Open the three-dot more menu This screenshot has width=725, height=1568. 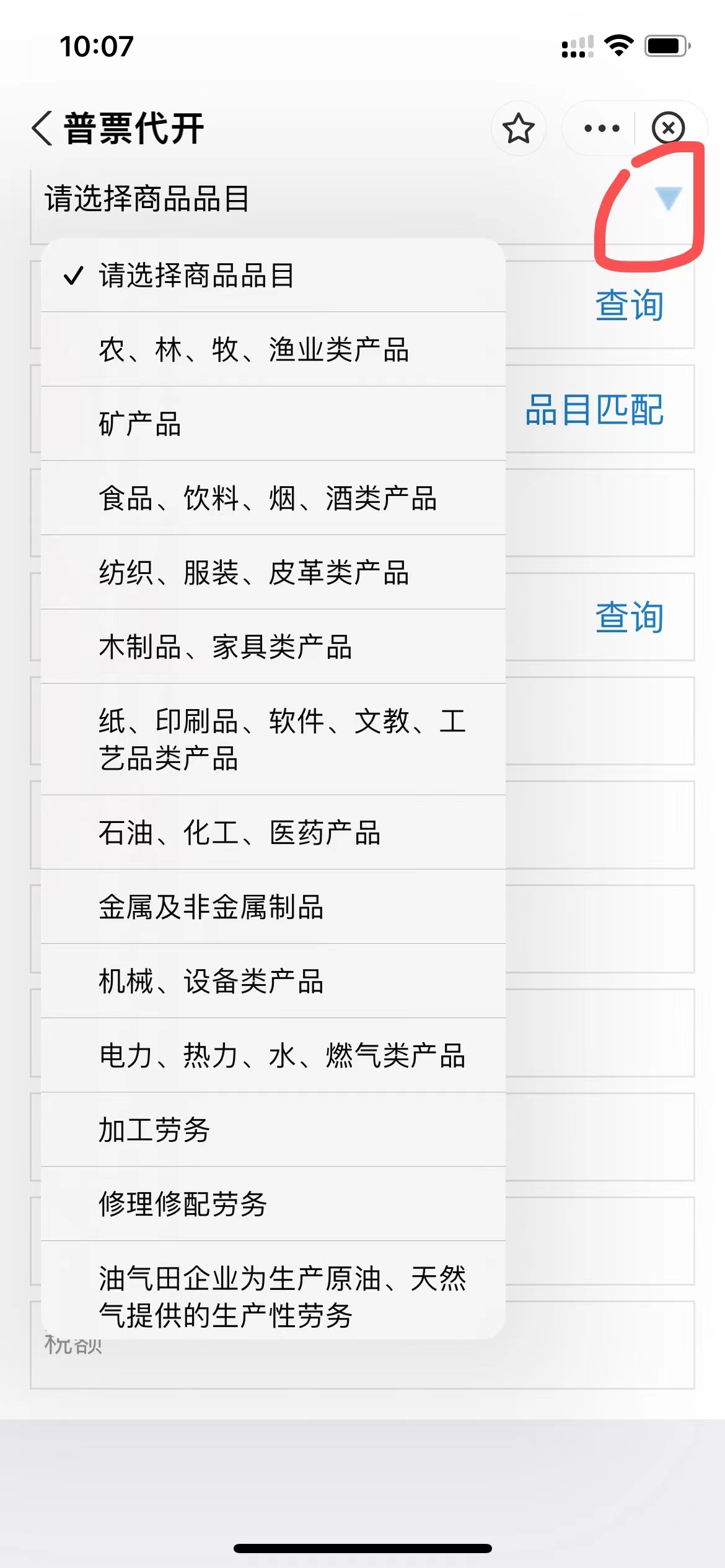[601, 128]
